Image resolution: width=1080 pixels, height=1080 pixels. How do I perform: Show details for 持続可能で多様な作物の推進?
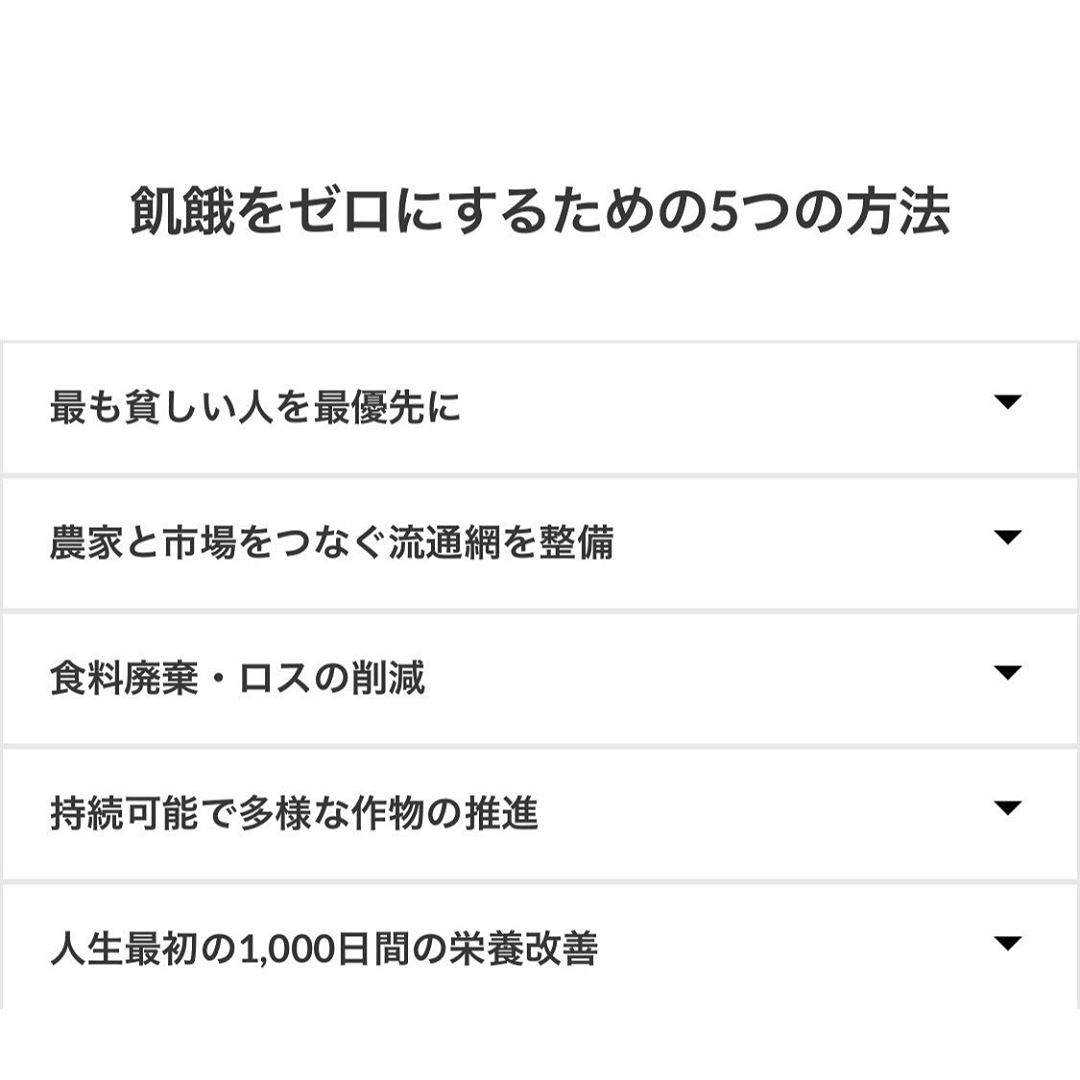[1007, 808]
